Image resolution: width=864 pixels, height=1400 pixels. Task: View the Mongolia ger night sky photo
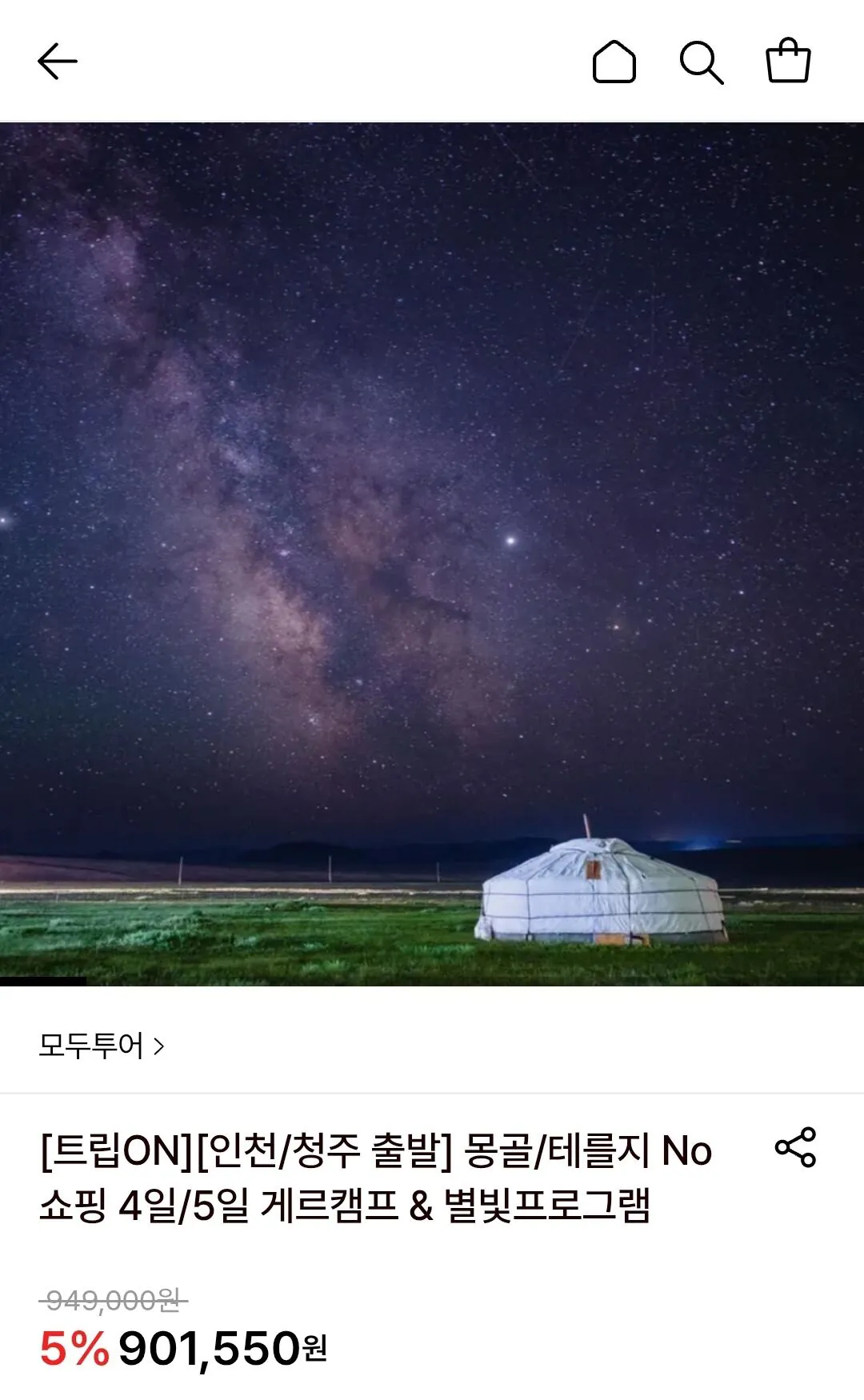(x=432, y=554)
